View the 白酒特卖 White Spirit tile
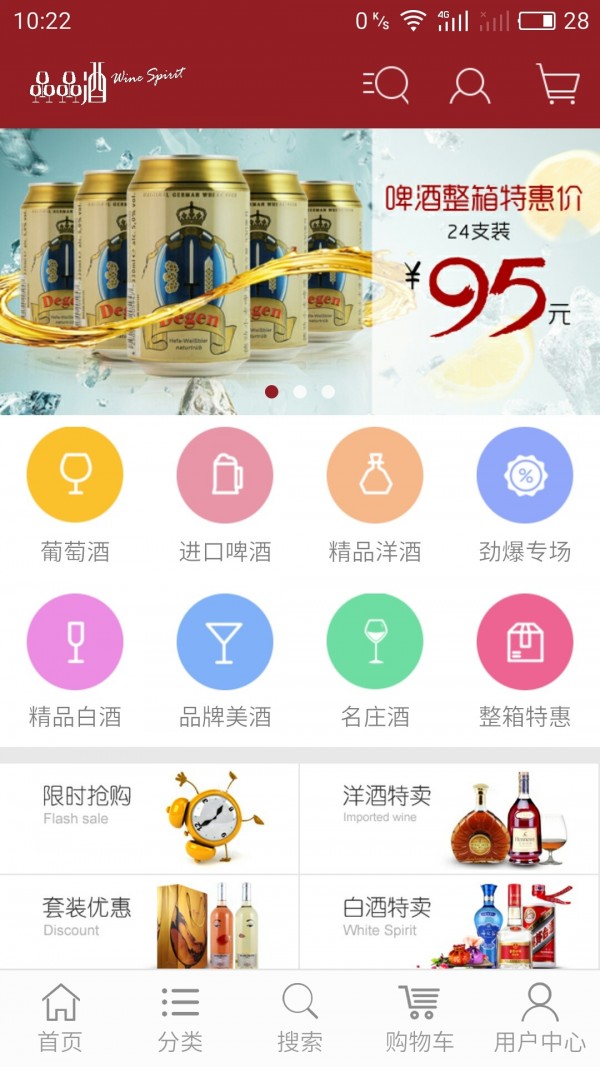Screen dimensions: 600x1067 pyautogui.click(x=449, y=922)
